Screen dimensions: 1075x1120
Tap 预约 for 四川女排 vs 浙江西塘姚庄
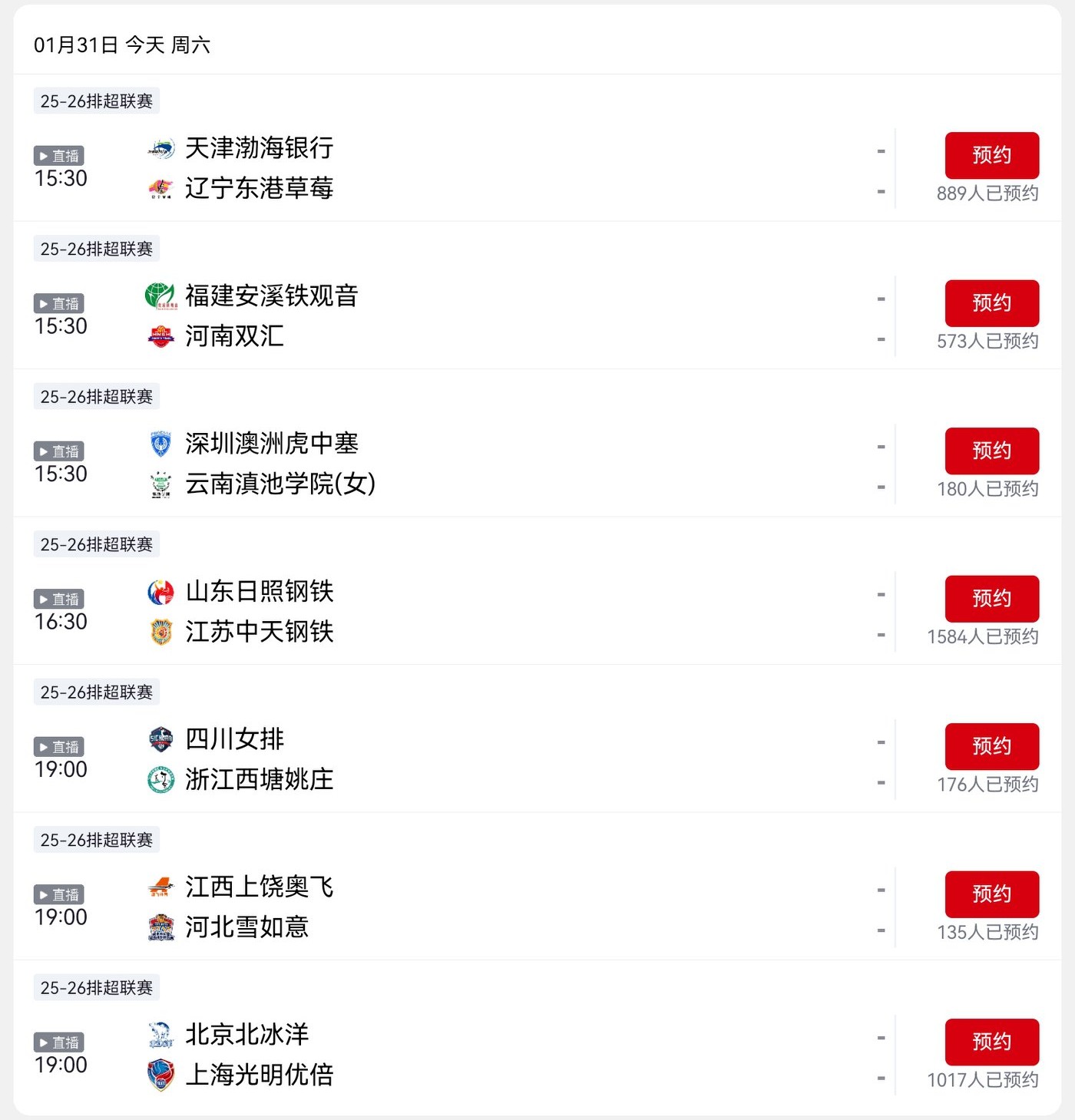click(x=991, y=746)
